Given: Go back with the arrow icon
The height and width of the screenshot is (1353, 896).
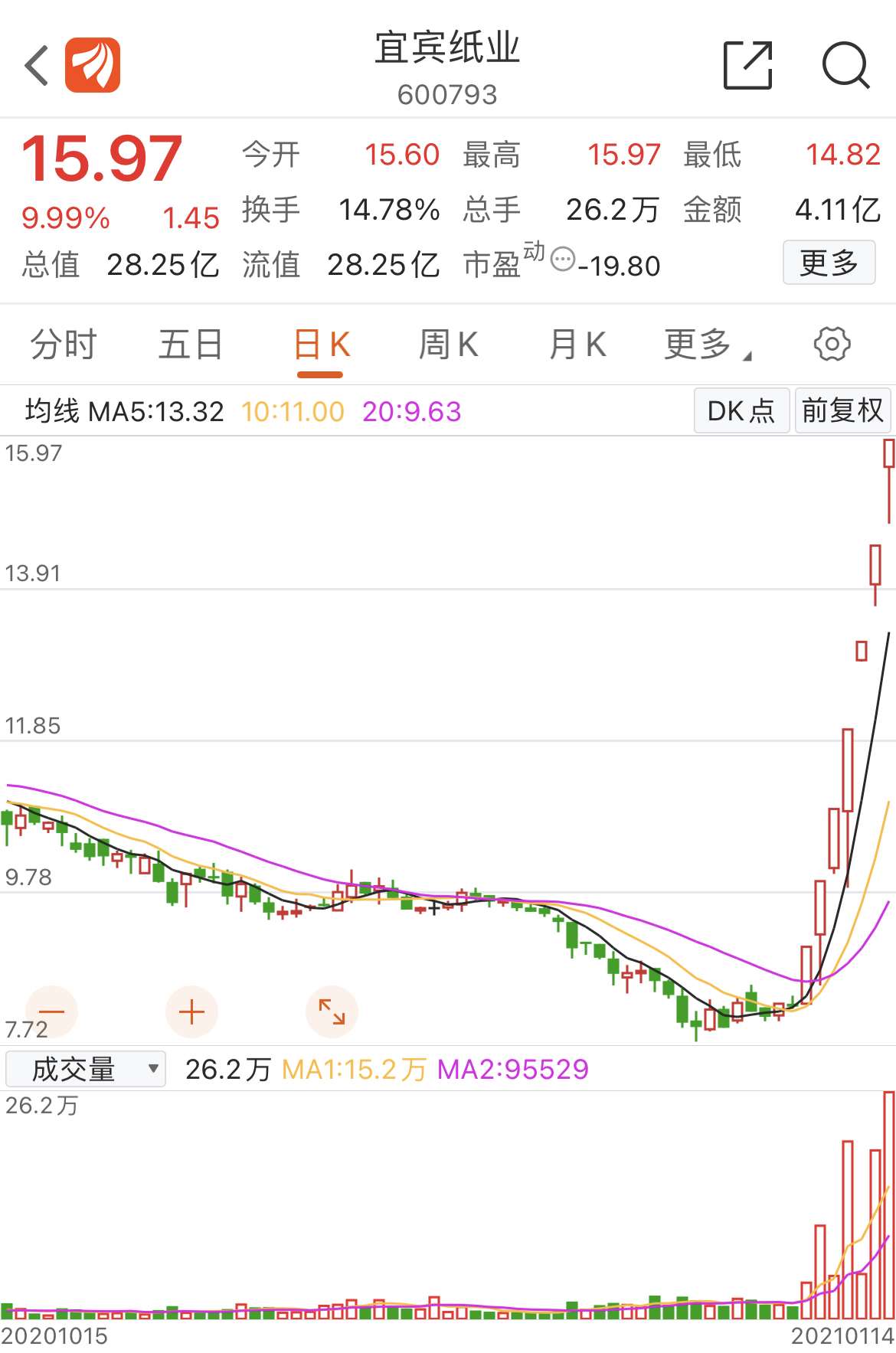Looking at the screenshot, I should (x=37, y=65).
